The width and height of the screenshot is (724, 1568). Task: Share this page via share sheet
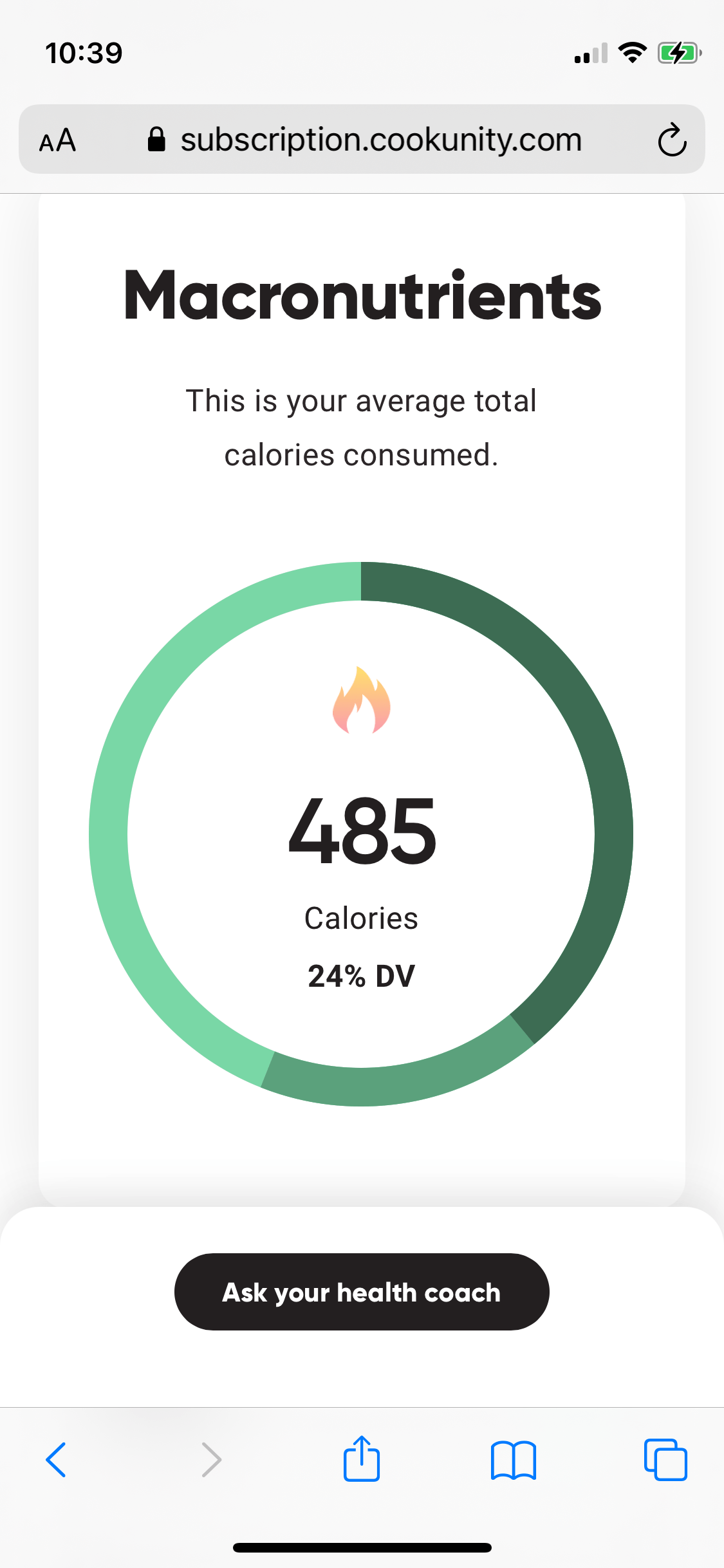[362, 1459]
